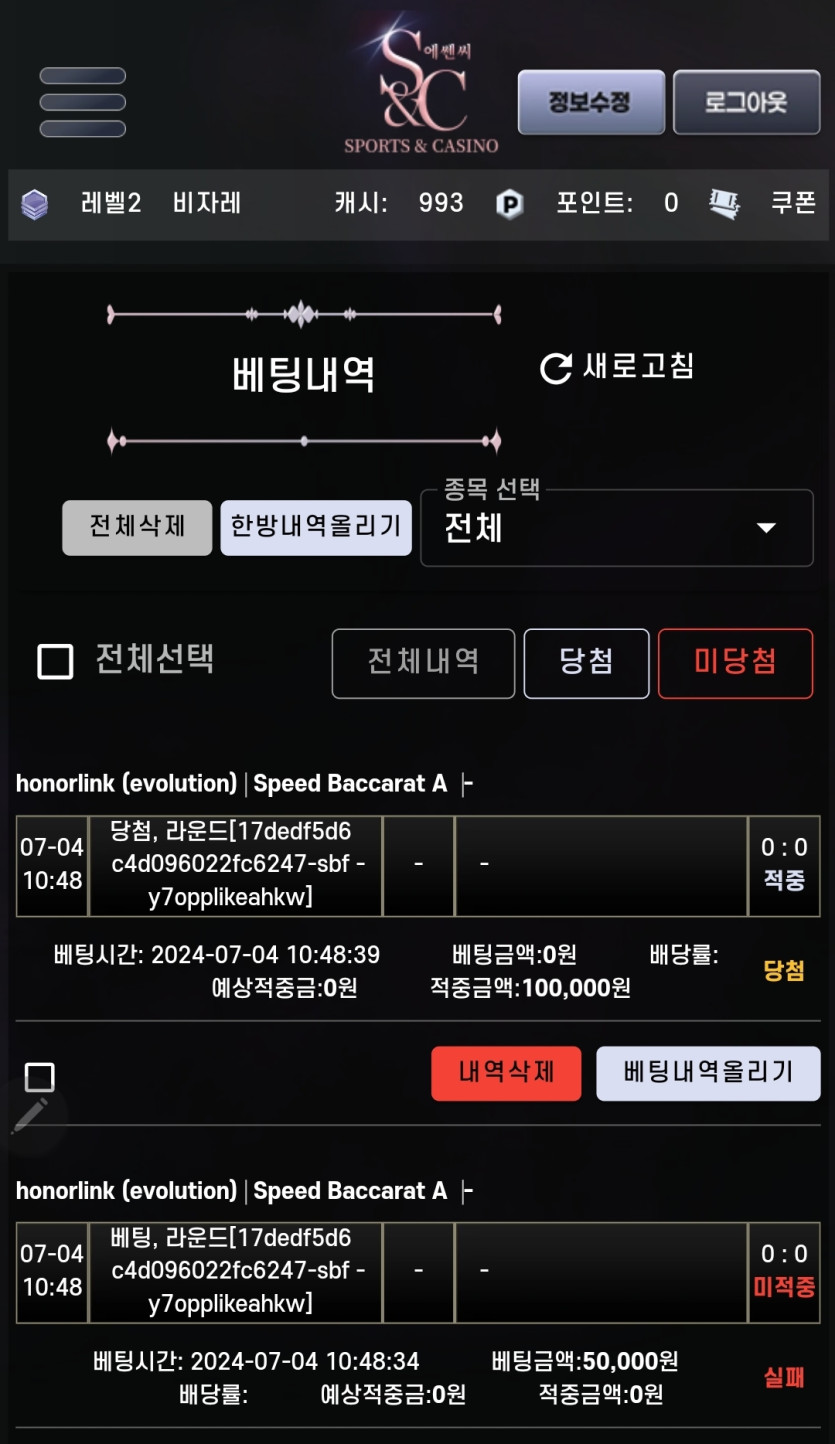Check the 전체선택 checkbox
The width and height of the screenshot is (835, 1444).
(x=55, y=661)
